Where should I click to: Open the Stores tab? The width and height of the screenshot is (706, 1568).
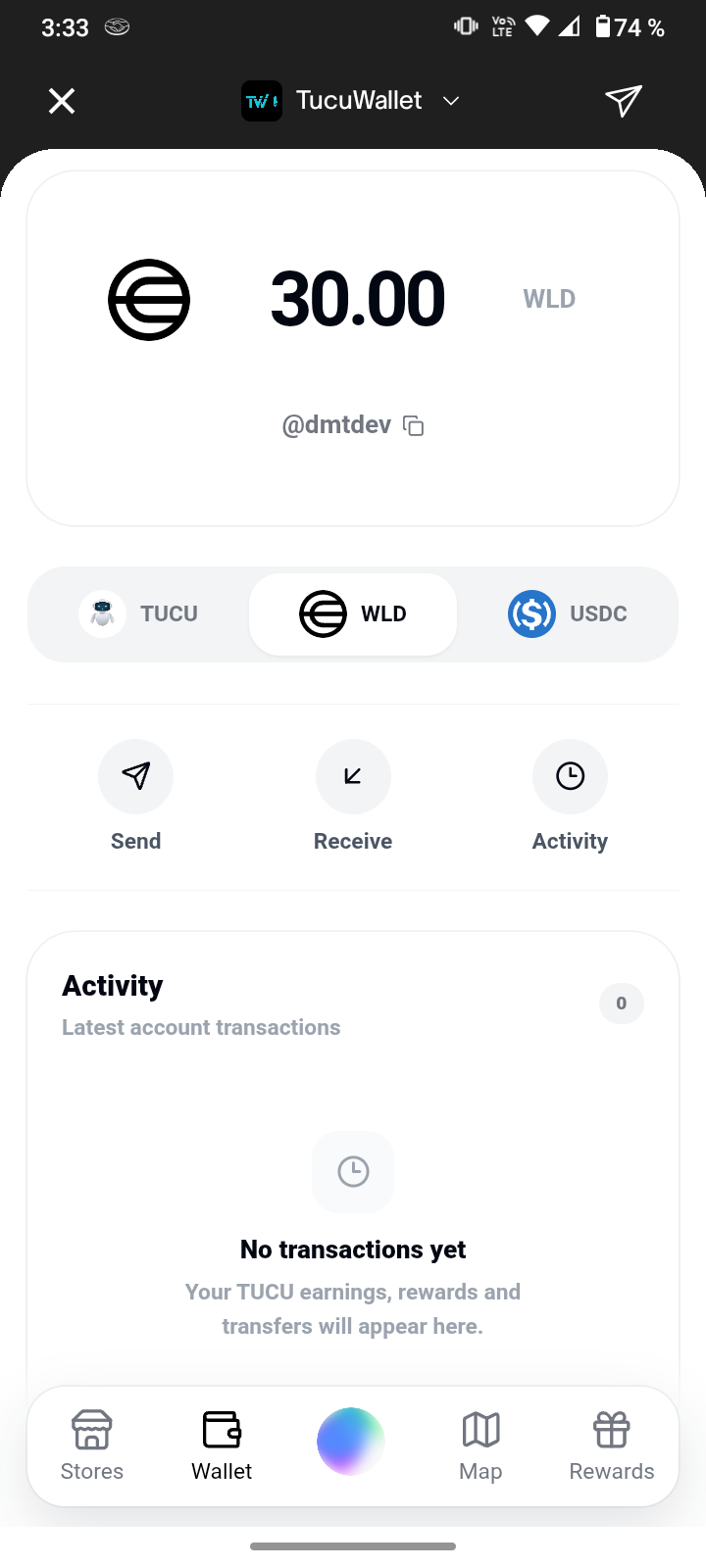[92, 1446]
